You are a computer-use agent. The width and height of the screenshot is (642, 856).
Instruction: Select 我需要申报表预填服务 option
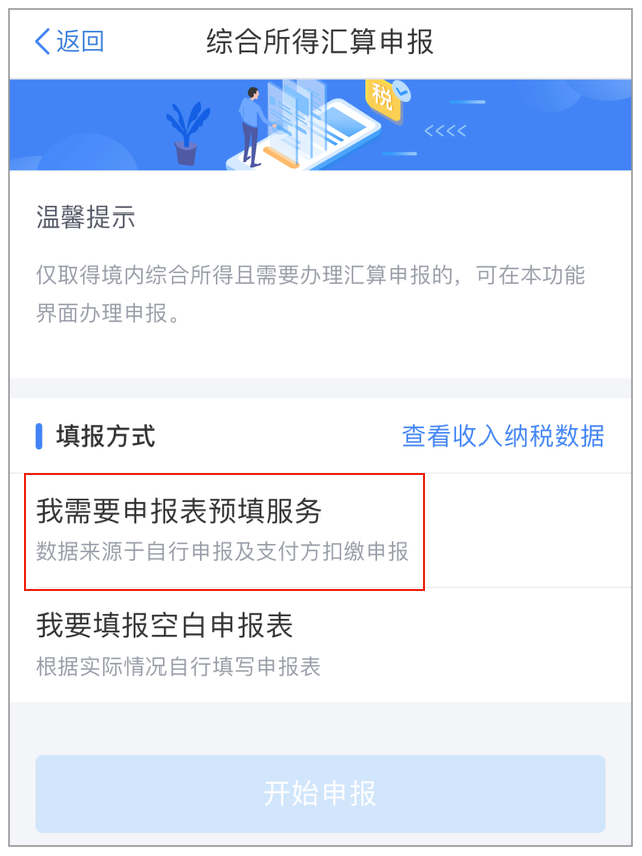(x=225, y=531)
